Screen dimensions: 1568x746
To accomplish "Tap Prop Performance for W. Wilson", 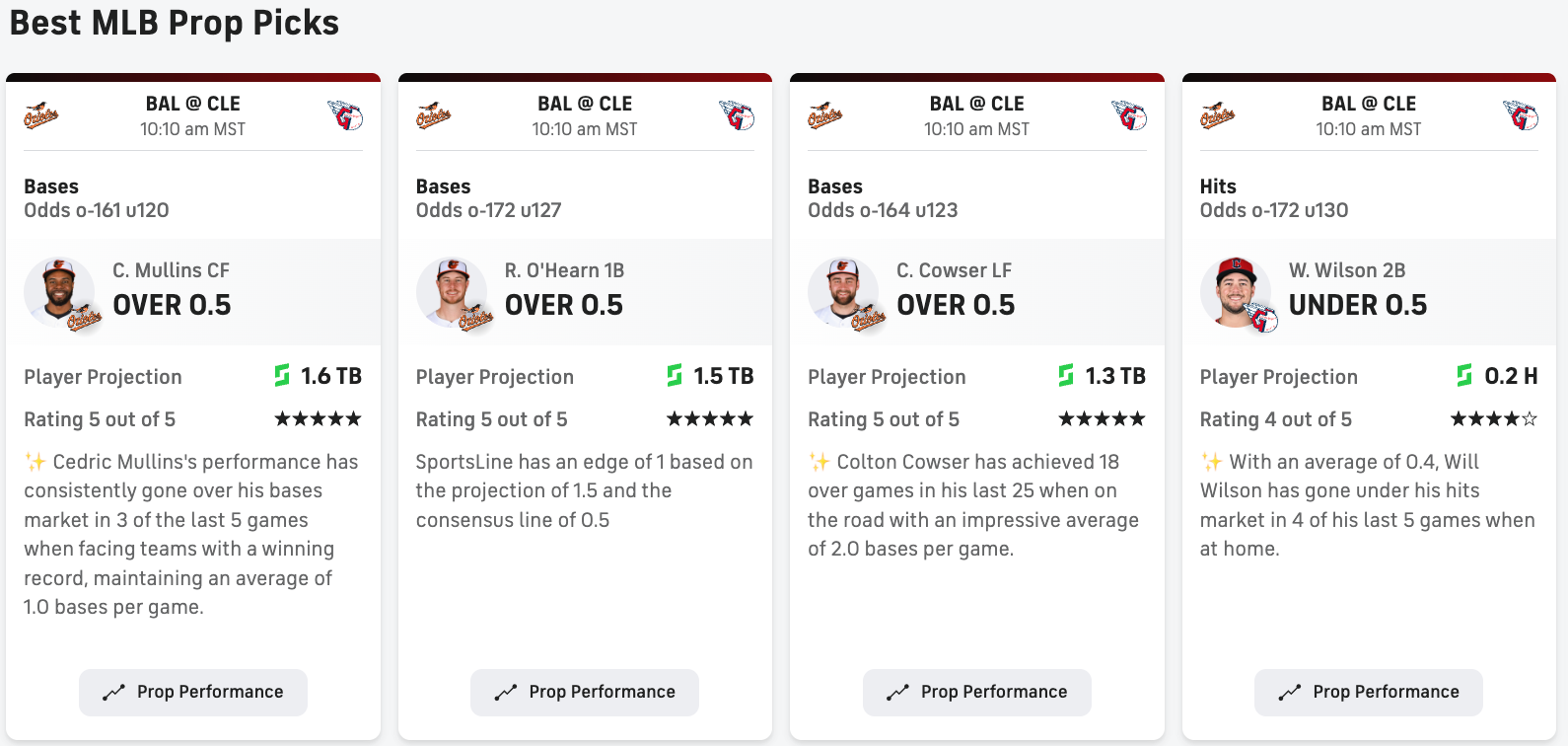I will coord(1368,692).
